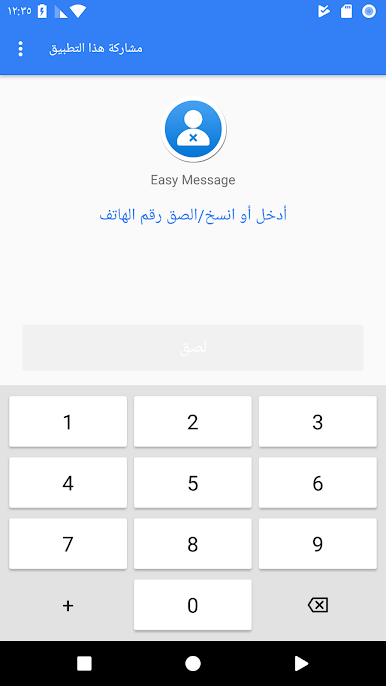Insert the plus sign for country code

(68, 606)
